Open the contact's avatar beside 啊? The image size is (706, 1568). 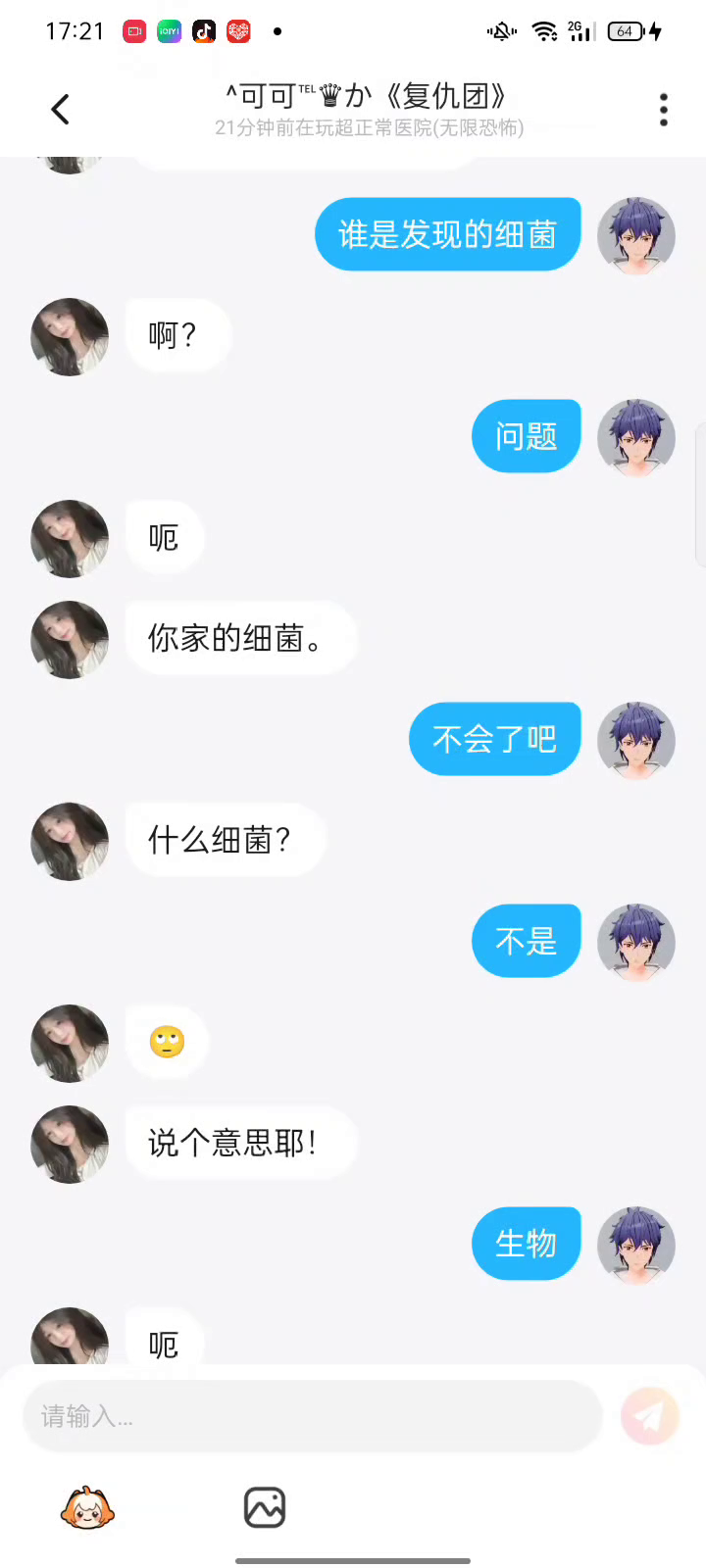pyautogui.click(x=70, y=337)
